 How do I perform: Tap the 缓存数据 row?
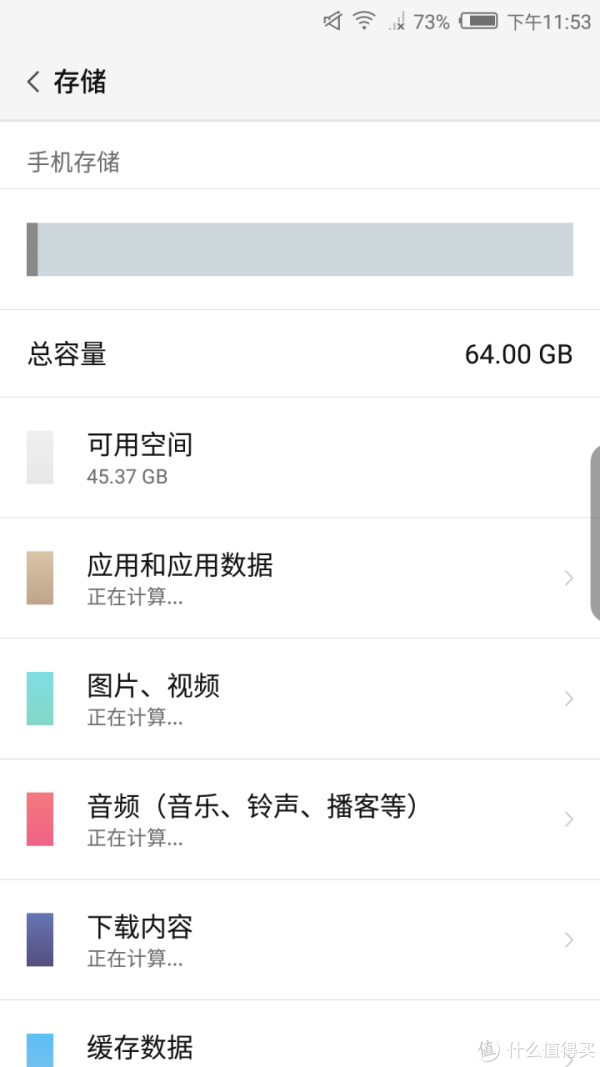click(300, 1034)
